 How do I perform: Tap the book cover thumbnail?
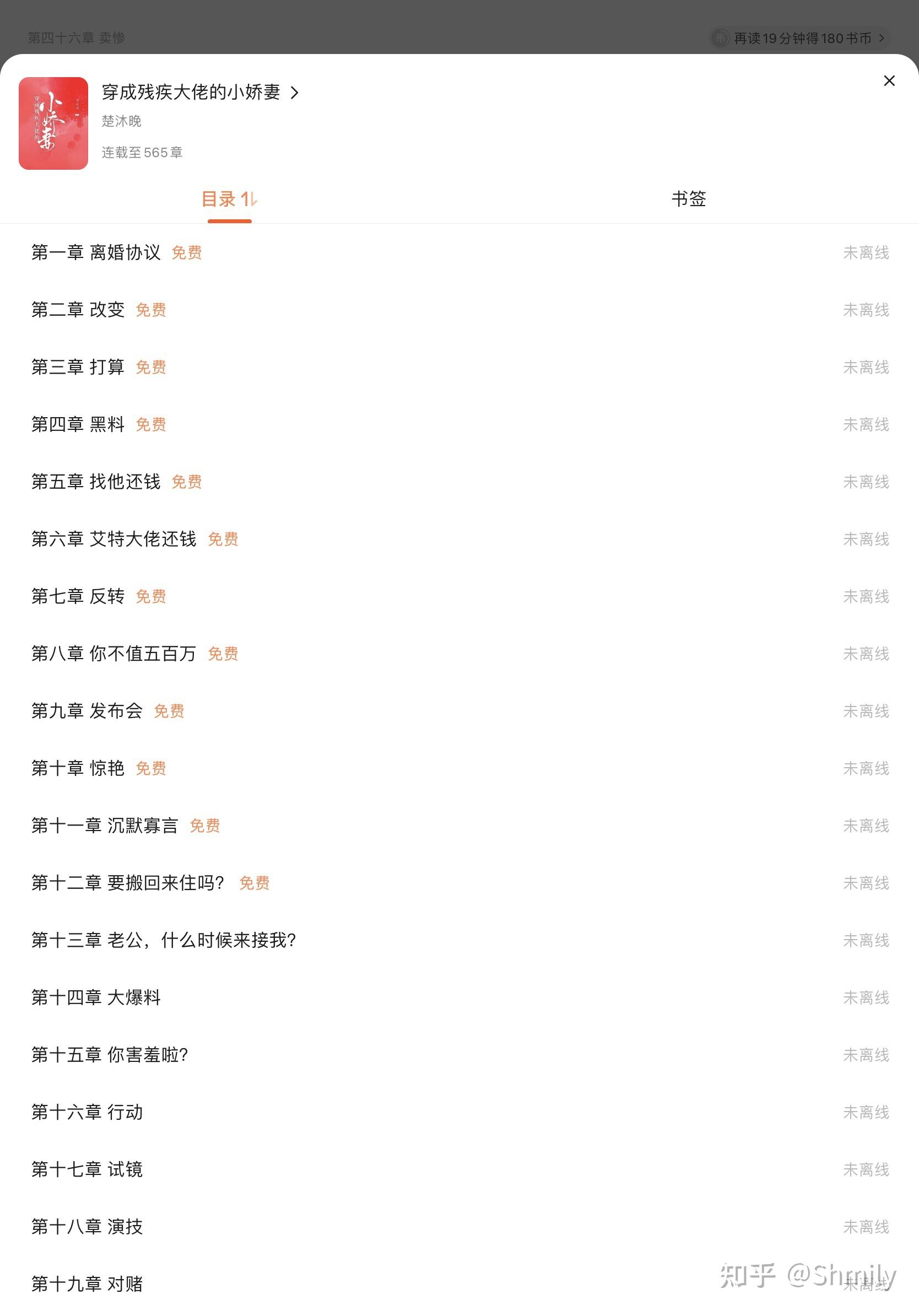(53, 123)
